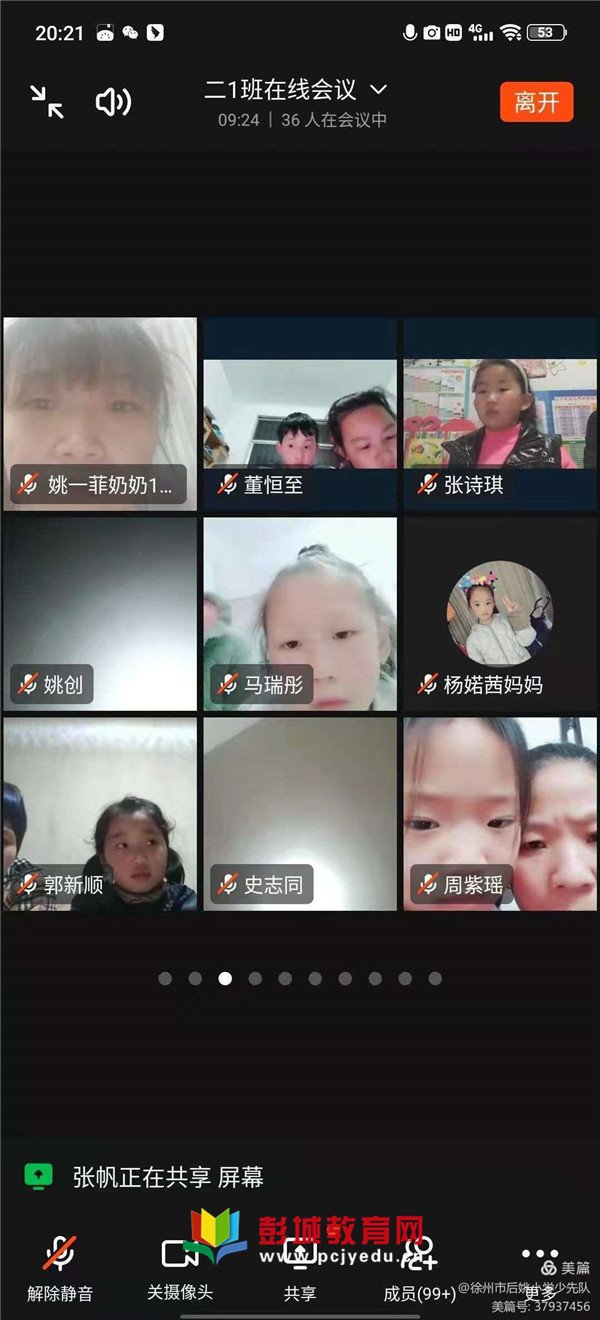Select 杨婼茜妈妈's participant tile
This screenshot has height=1320, width=600.
tap(500, 614)
